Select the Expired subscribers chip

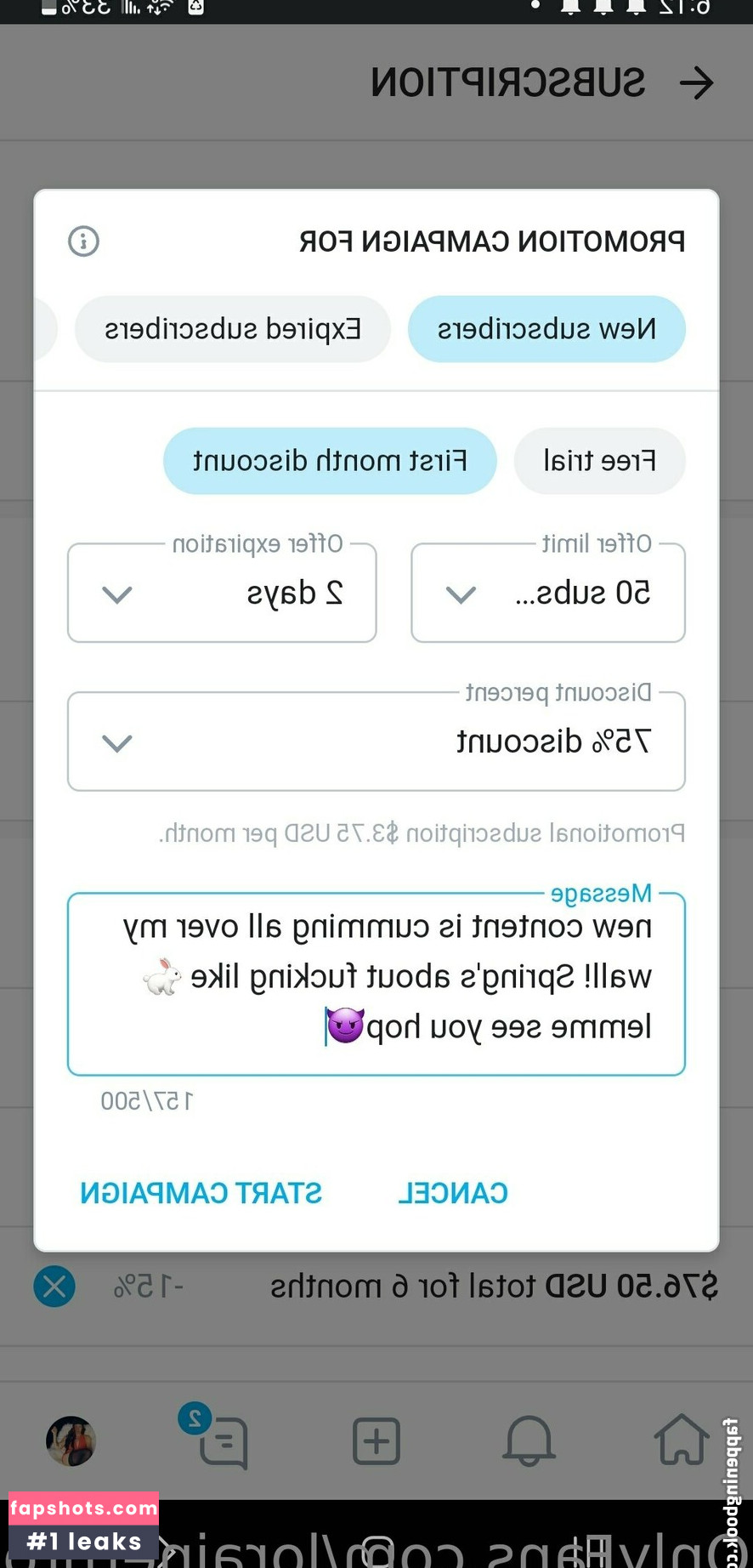coord(233,329)
